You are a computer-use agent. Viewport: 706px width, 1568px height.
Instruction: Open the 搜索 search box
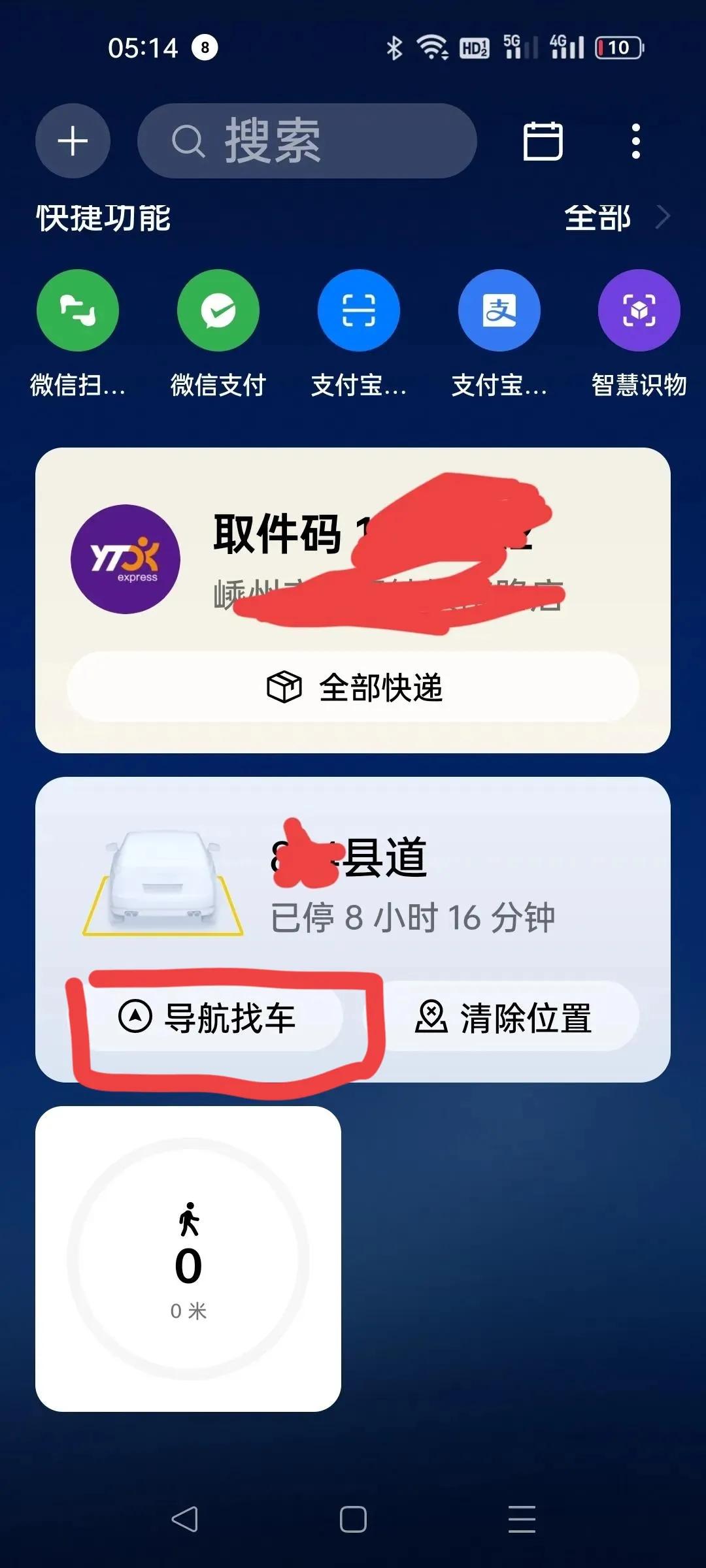307,140
